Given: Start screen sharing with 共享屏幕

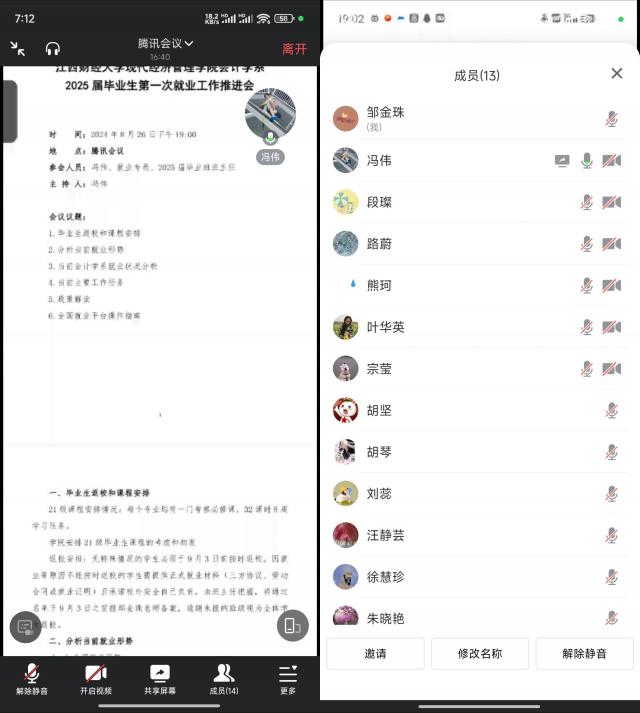Looking at the screenshot, I should coord(160,678).
